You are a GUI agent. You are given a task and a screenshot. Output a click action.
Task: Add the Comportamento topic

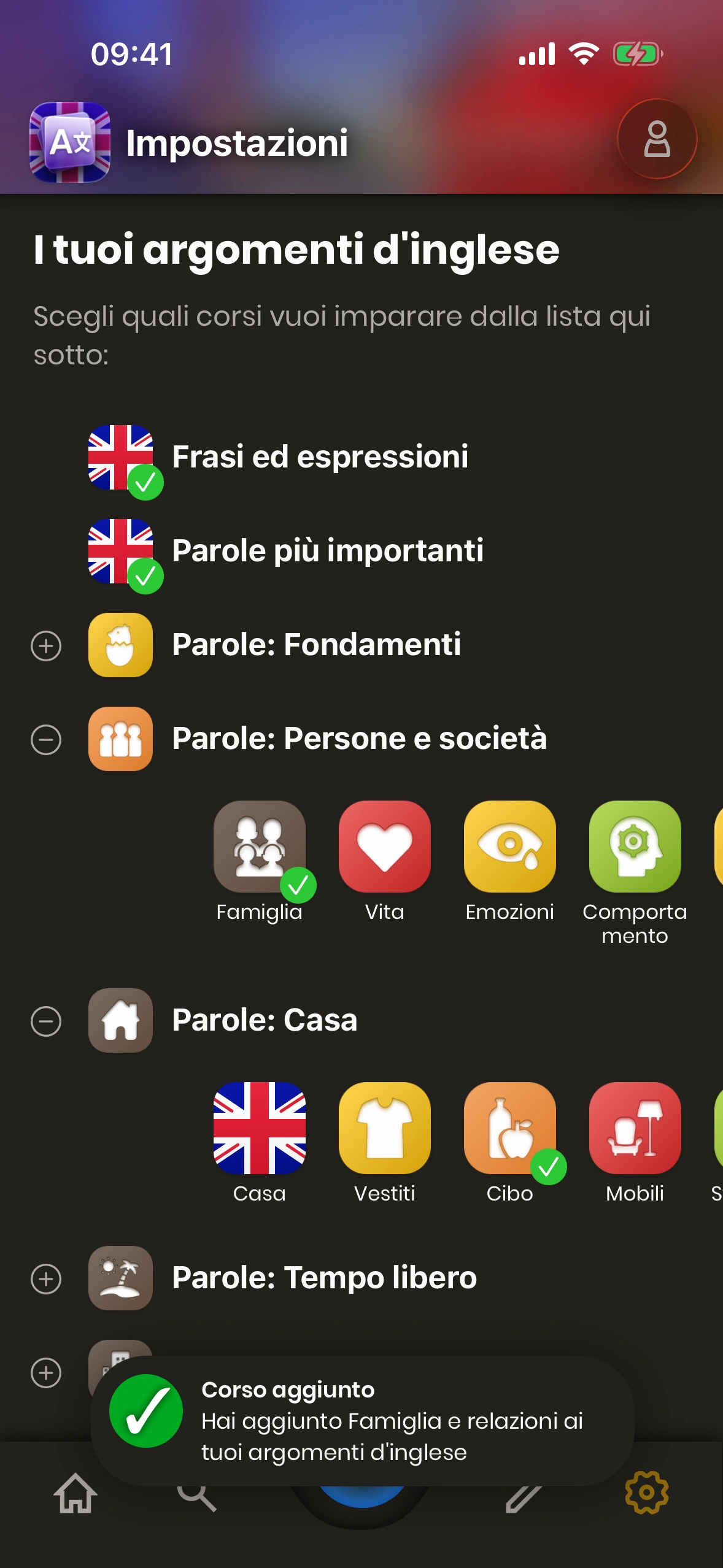pyautogui.click(x=635, y=847)
